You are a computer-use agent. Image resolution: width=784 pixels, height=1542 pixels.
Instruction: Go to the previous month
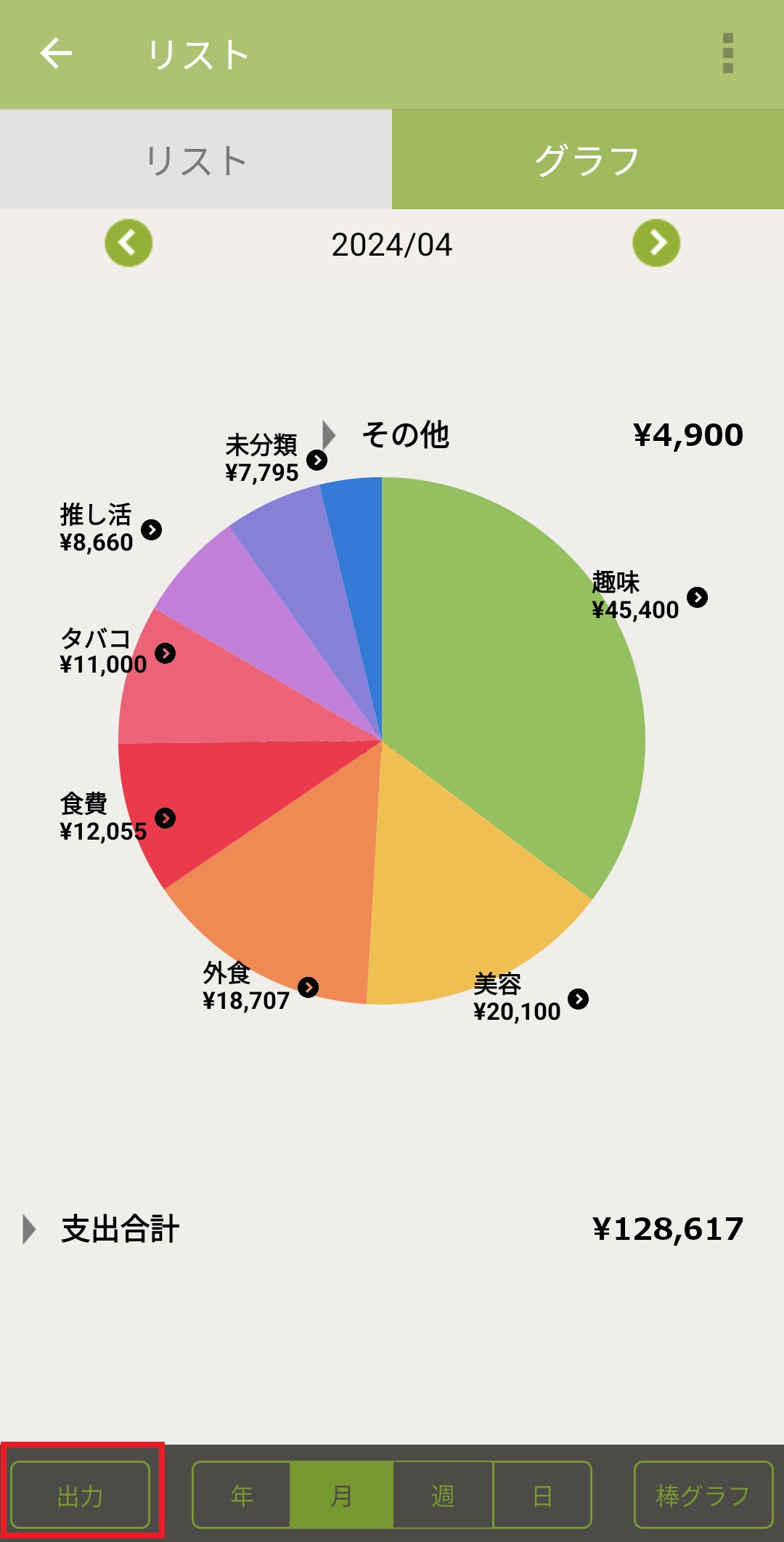128,243
